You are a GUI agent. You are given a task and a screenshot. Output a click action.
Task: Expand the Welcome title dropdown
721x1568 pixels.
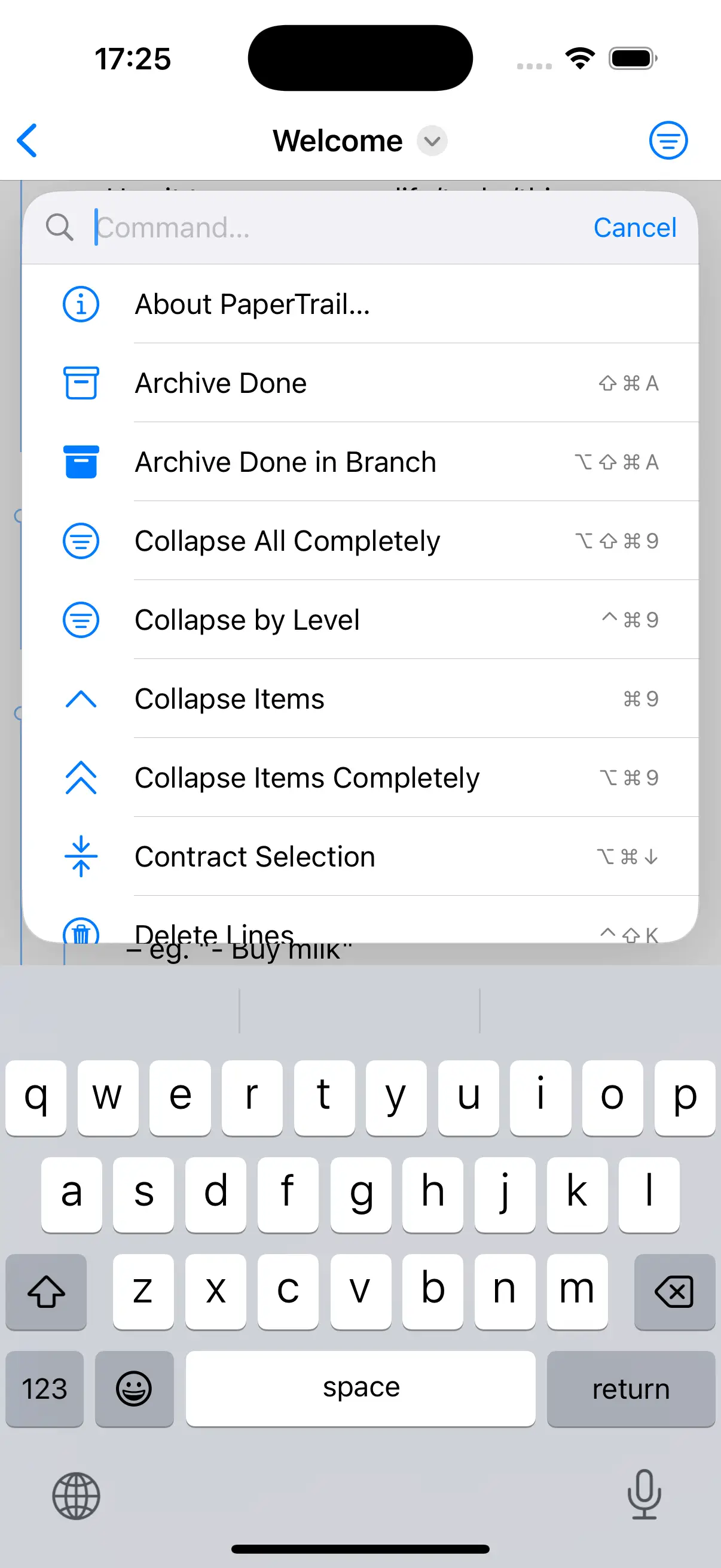(x=432, y=141)
